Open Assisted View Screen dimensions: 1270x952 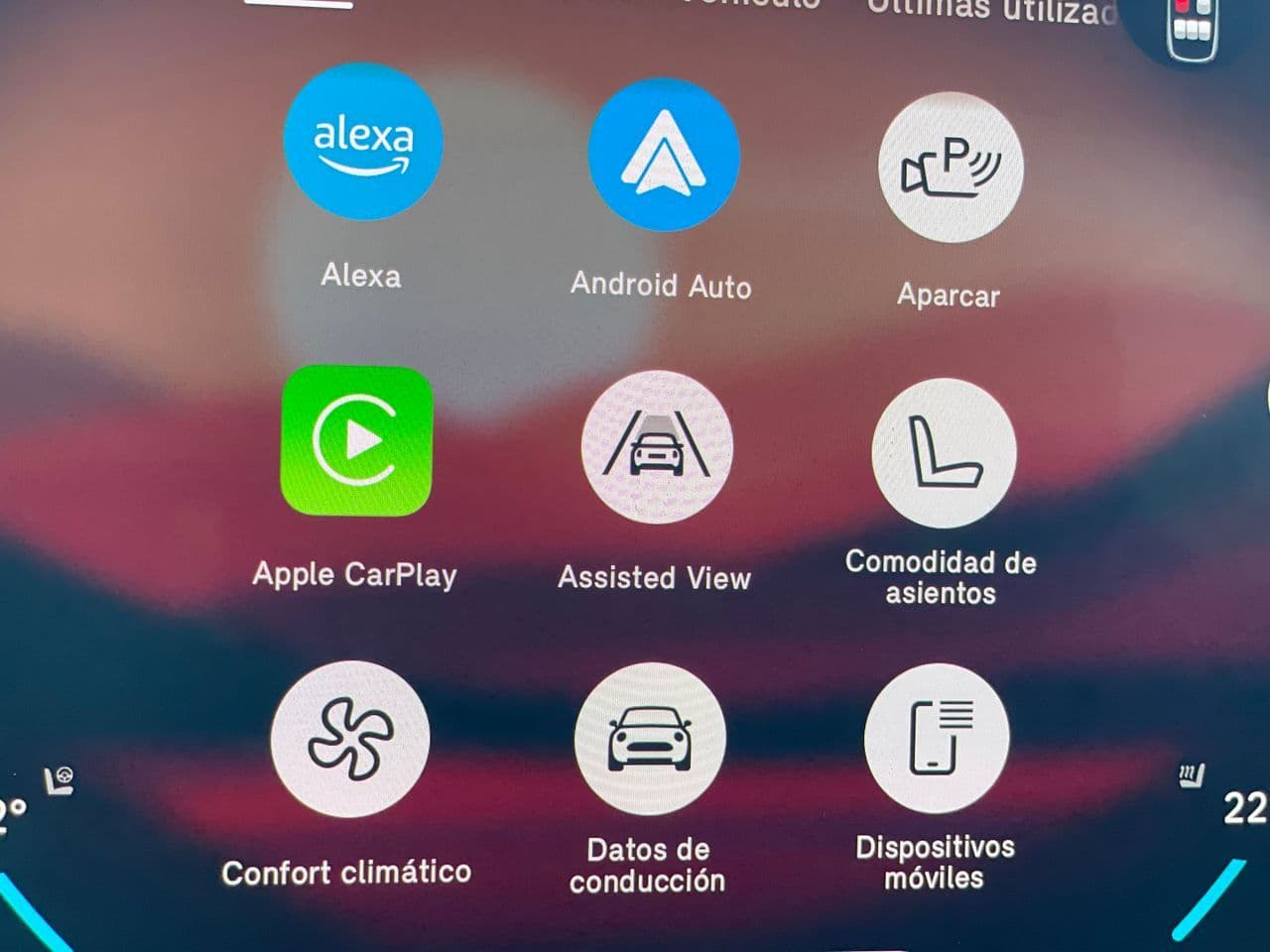657,447
